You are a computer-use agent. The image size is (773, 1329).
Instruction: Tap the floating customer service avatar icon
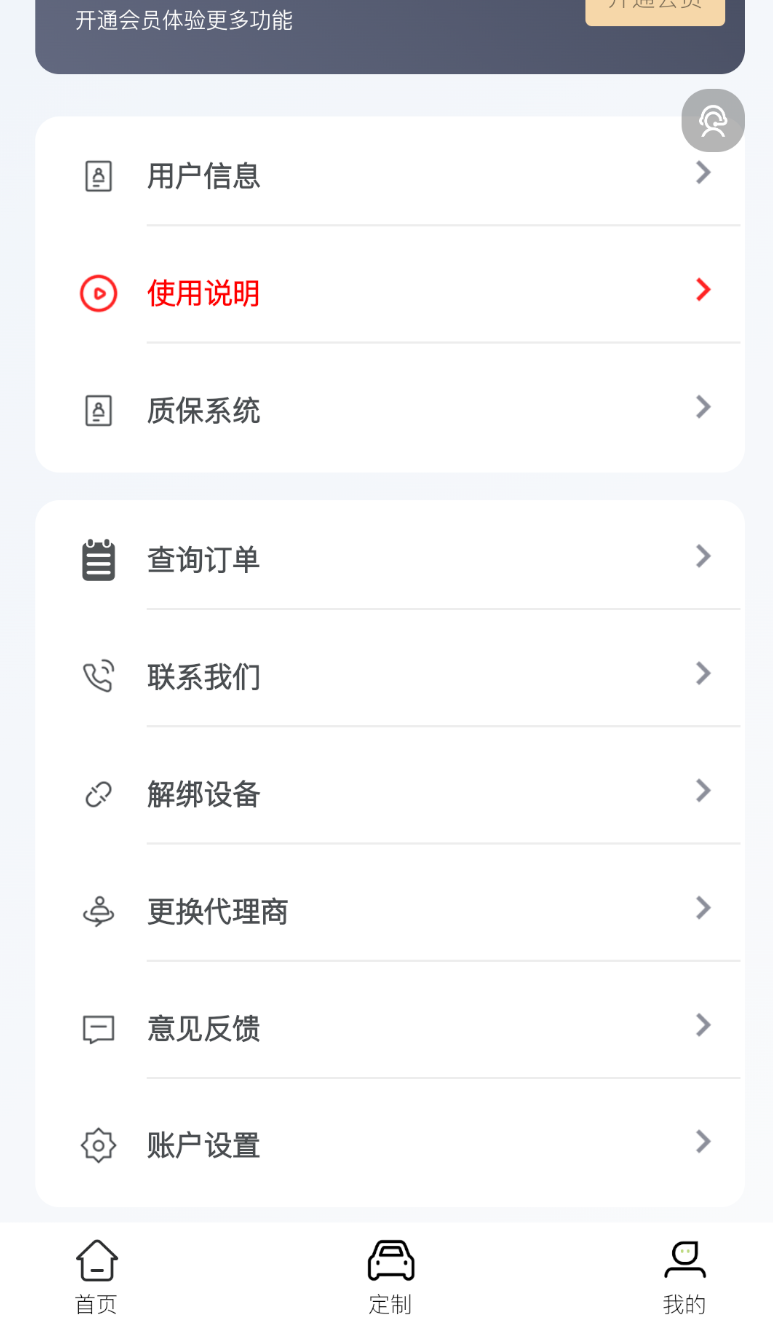pyautogui.click(x=712, y=120)
